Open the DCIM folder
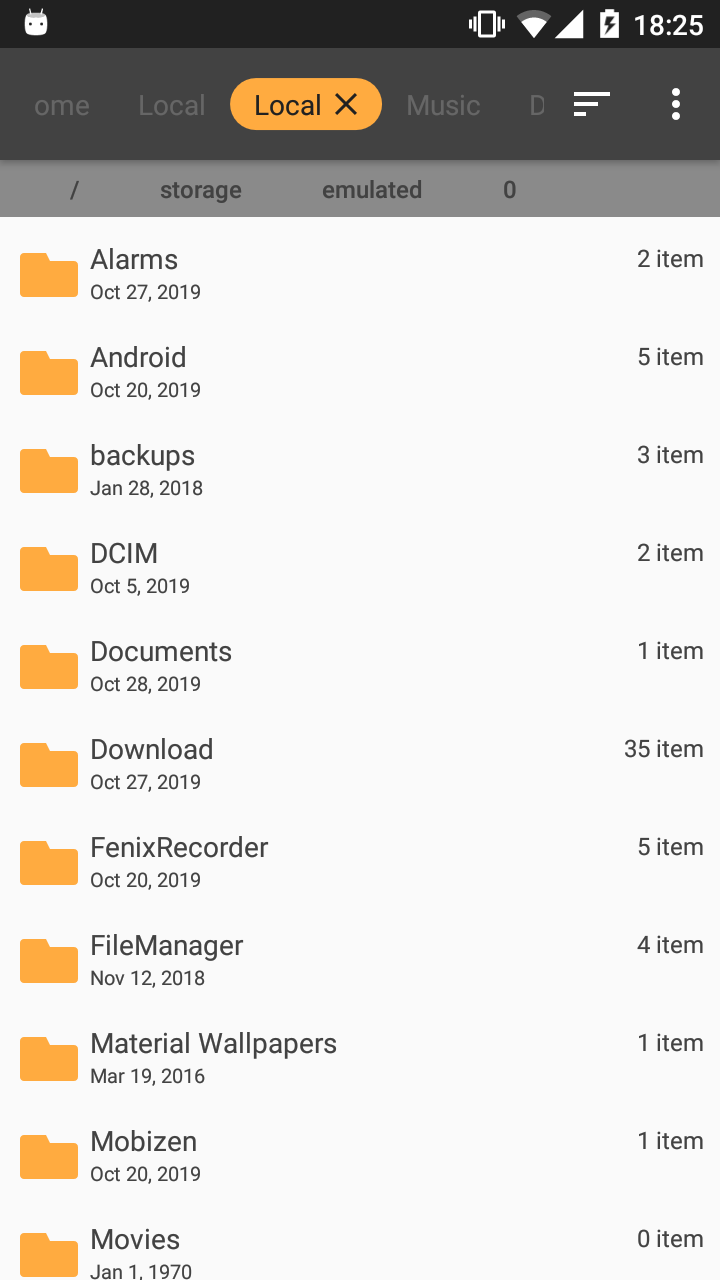Viewport: 720px width, 1280px height. pos(360,568)
